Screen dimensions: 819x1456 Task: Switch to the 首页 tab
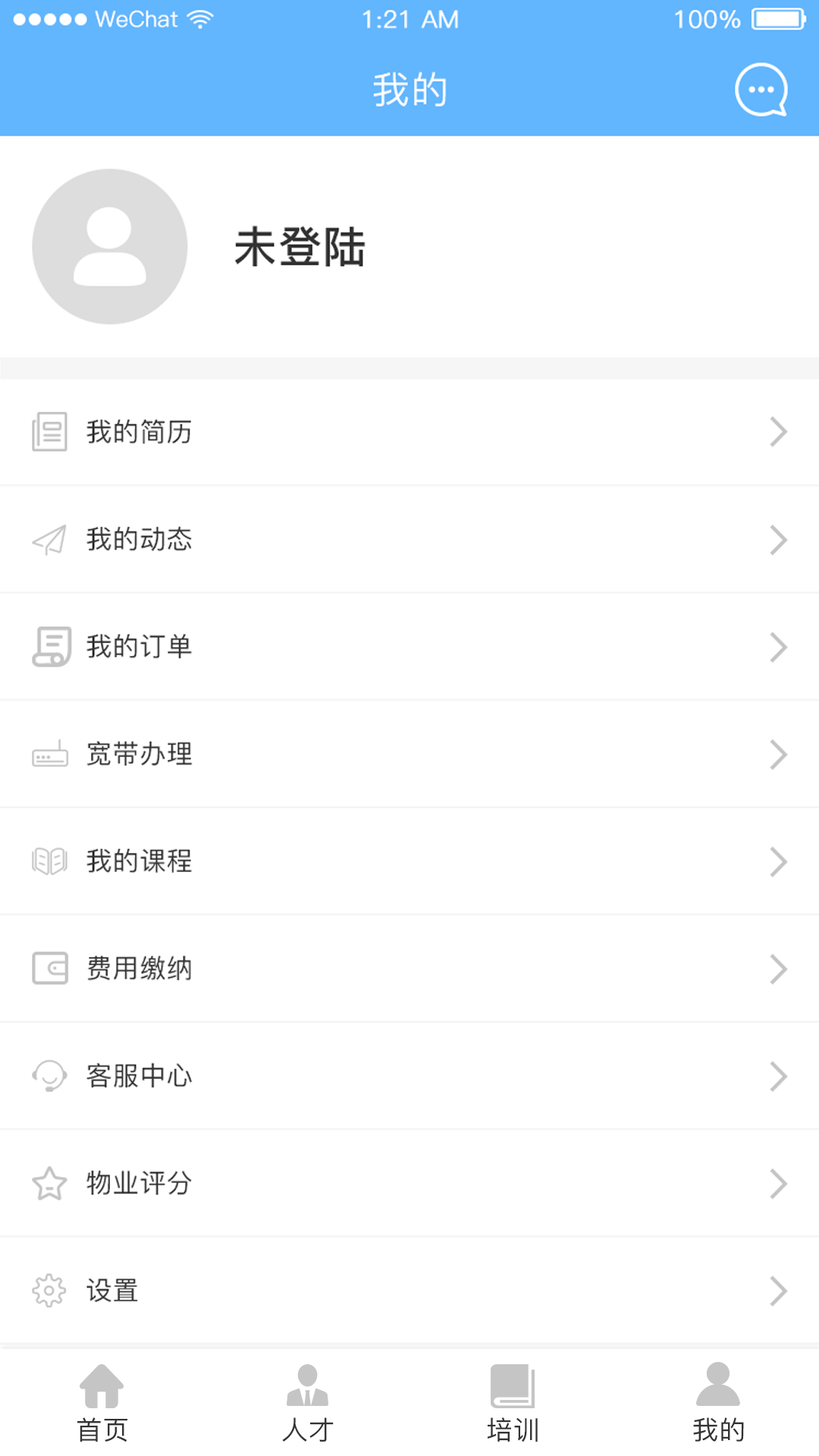tap(102, 1403)
